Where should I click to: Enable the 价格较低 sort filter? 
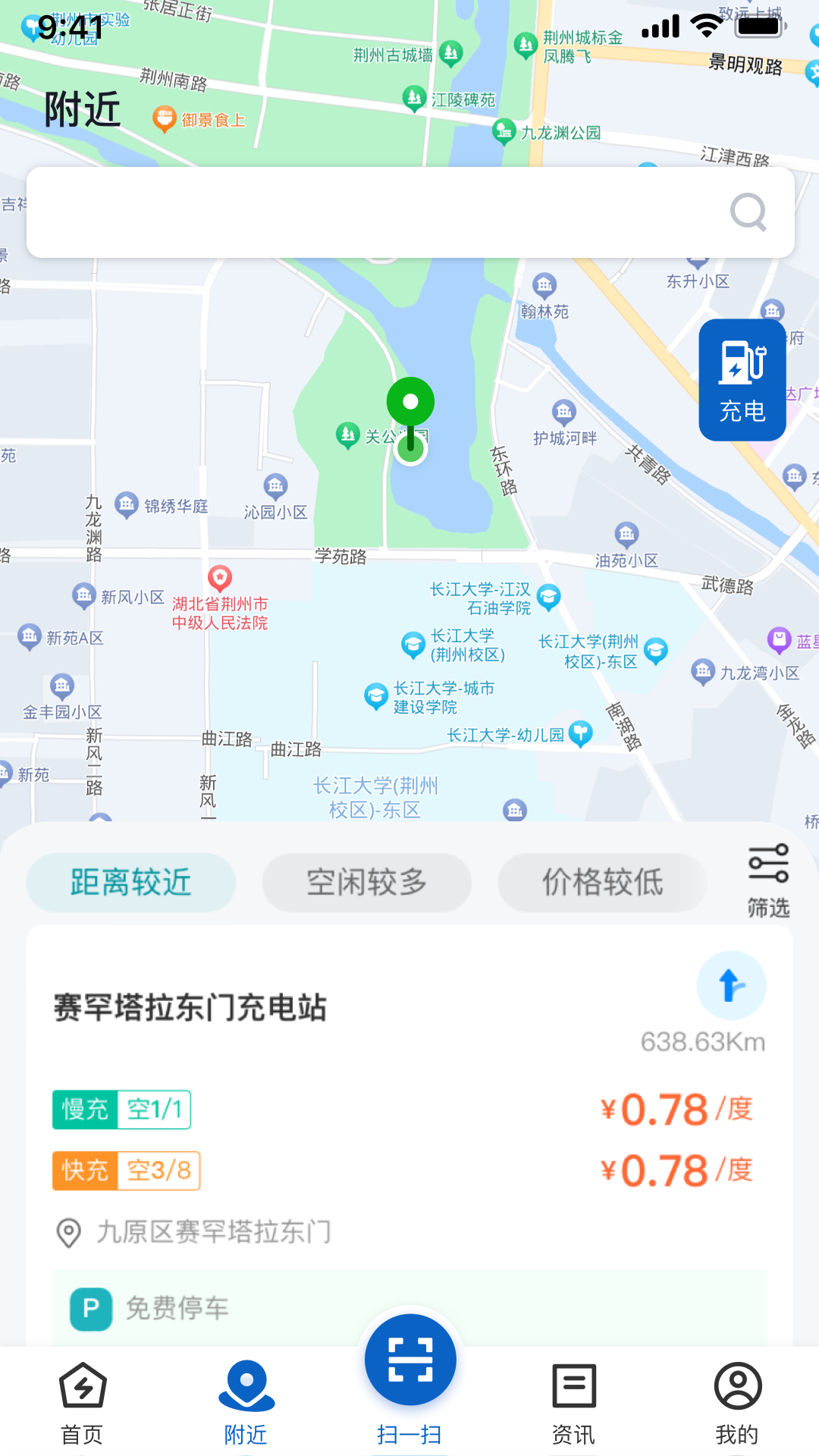pos(602,882)
